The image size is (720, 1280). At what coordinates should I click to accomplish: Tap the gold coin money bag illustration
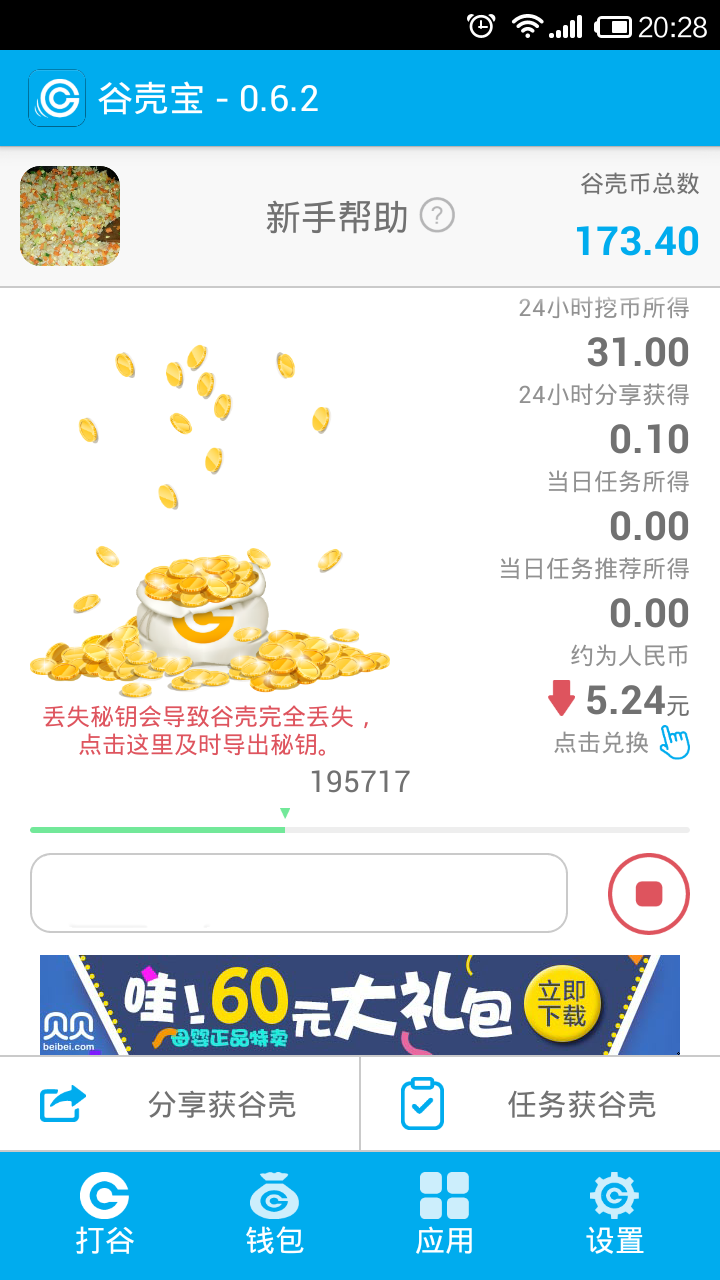pyautogui.click(x=200, y=620)
